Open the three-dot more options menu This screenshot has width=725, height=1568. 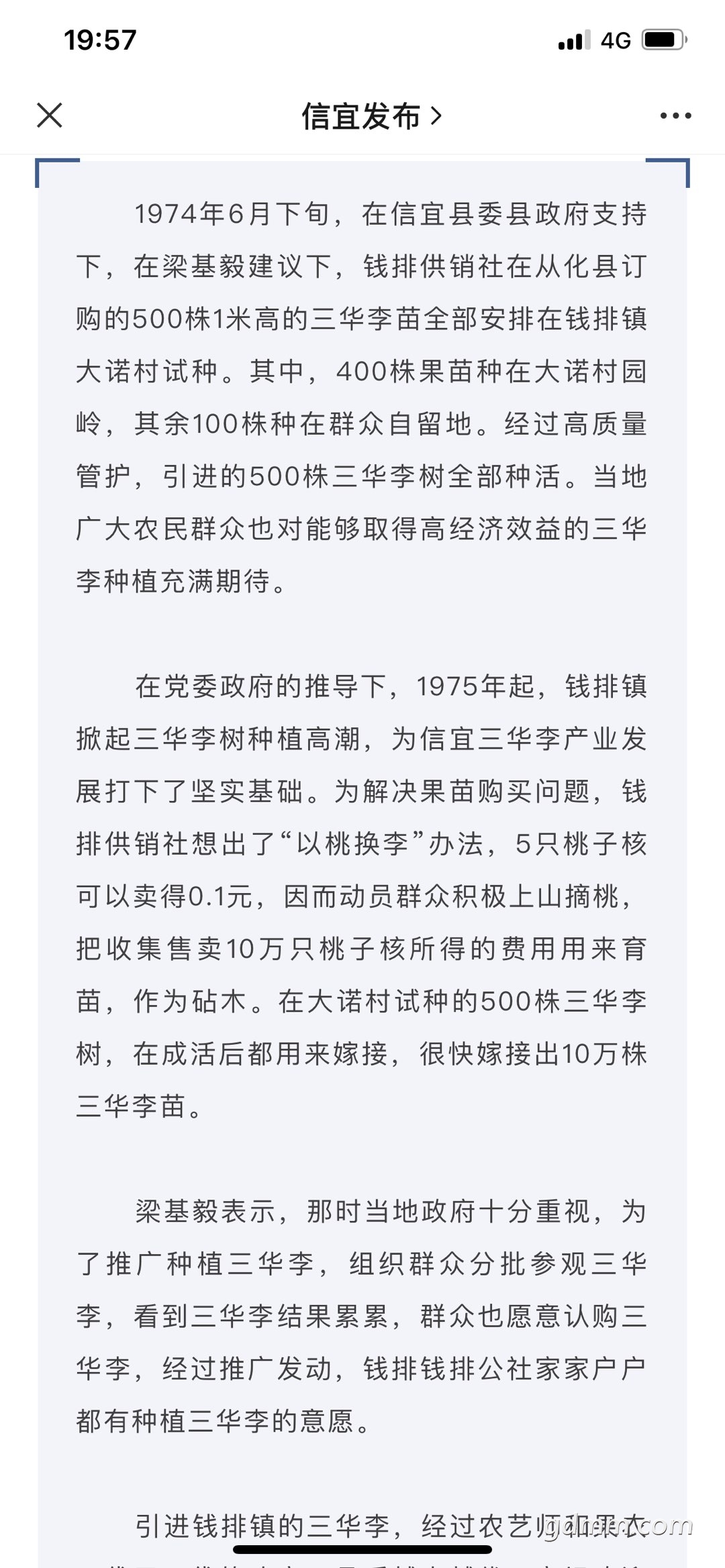tap(675, 116)
